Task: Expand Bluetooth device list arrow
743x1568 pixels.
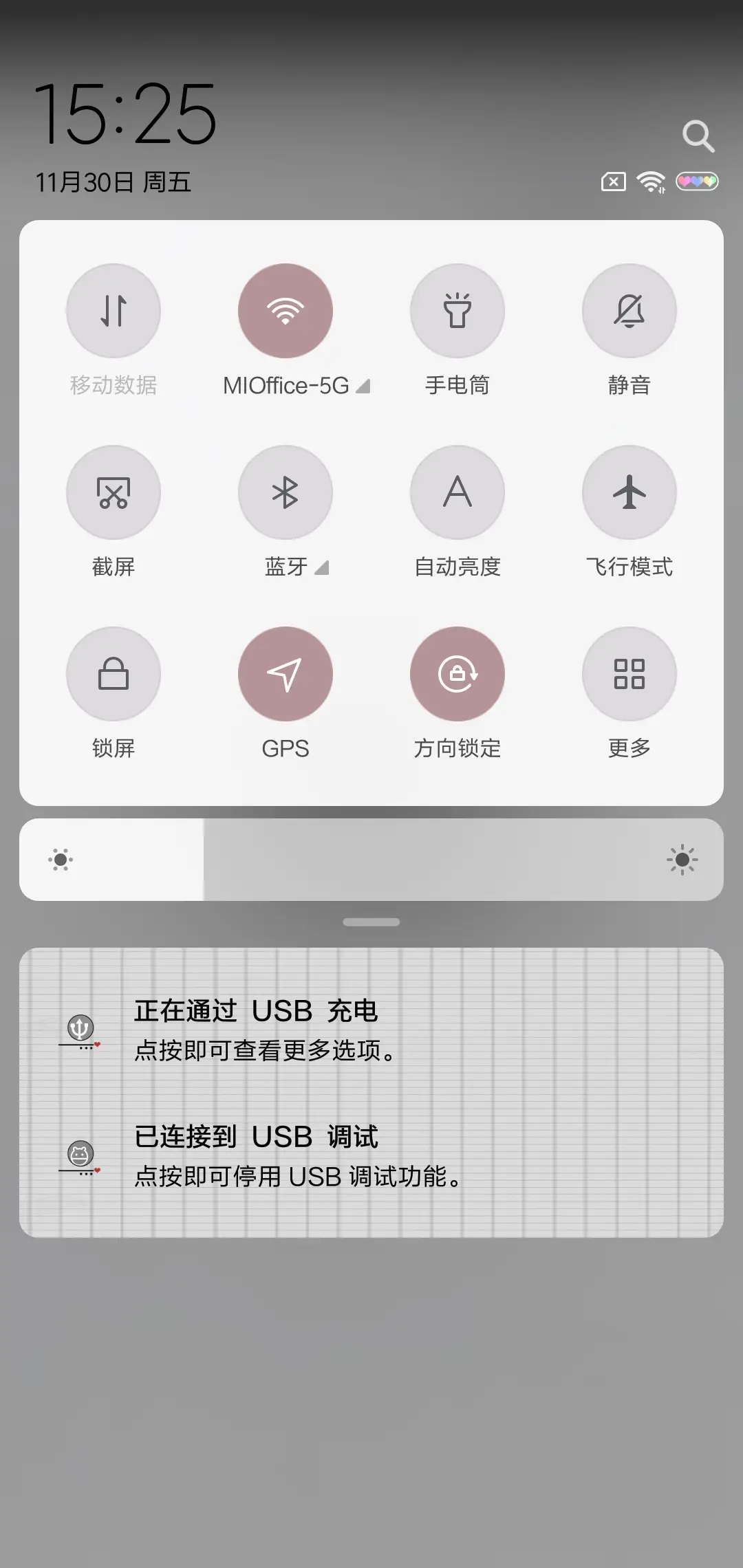Action: click(x=320, y=568)
